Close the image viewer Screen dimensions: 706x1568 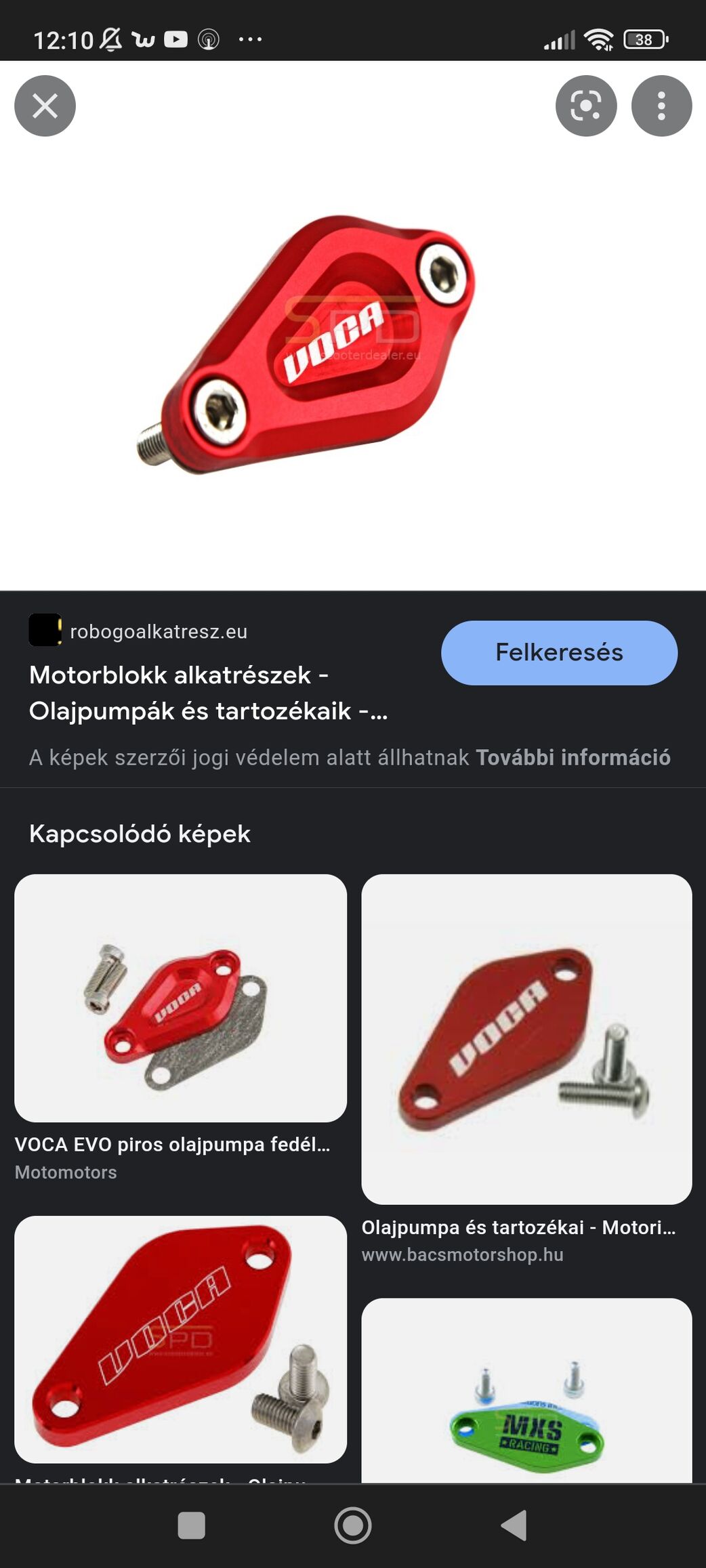45,106
